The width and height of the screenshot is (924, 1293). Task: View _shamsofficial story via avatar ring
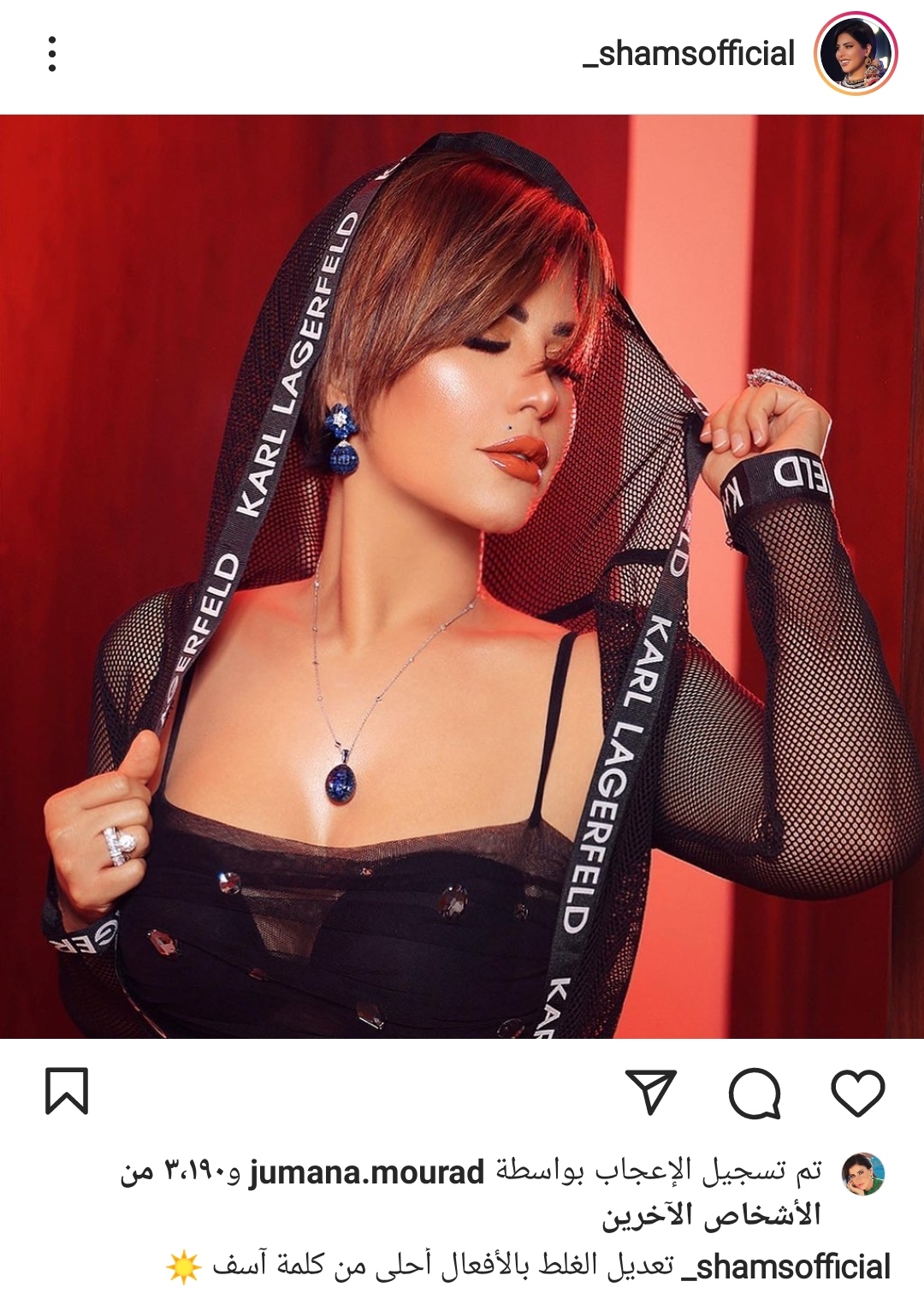coord(856,54)
